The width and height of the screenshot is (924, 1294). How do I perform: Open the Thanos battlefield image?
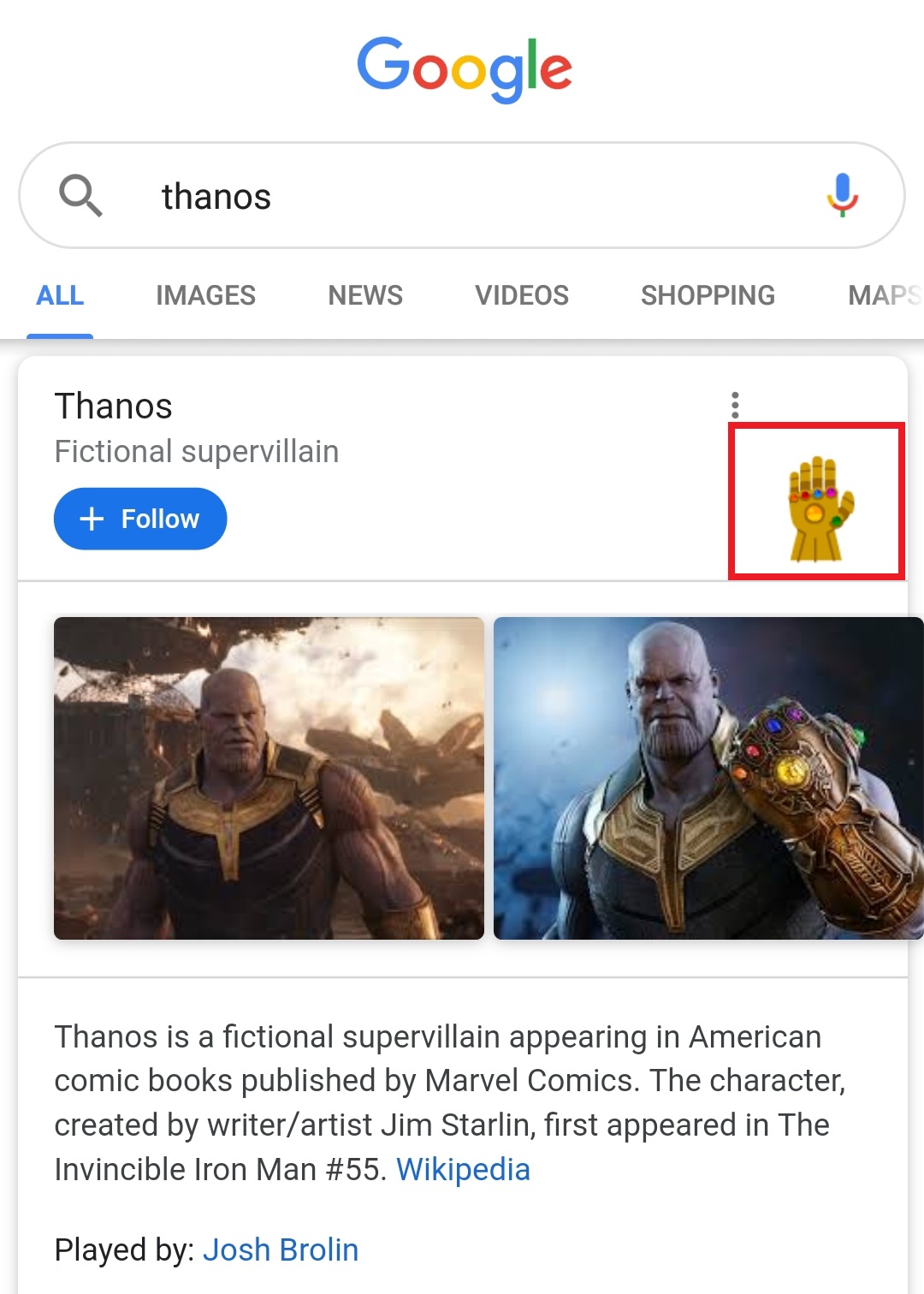click(269, 778)
